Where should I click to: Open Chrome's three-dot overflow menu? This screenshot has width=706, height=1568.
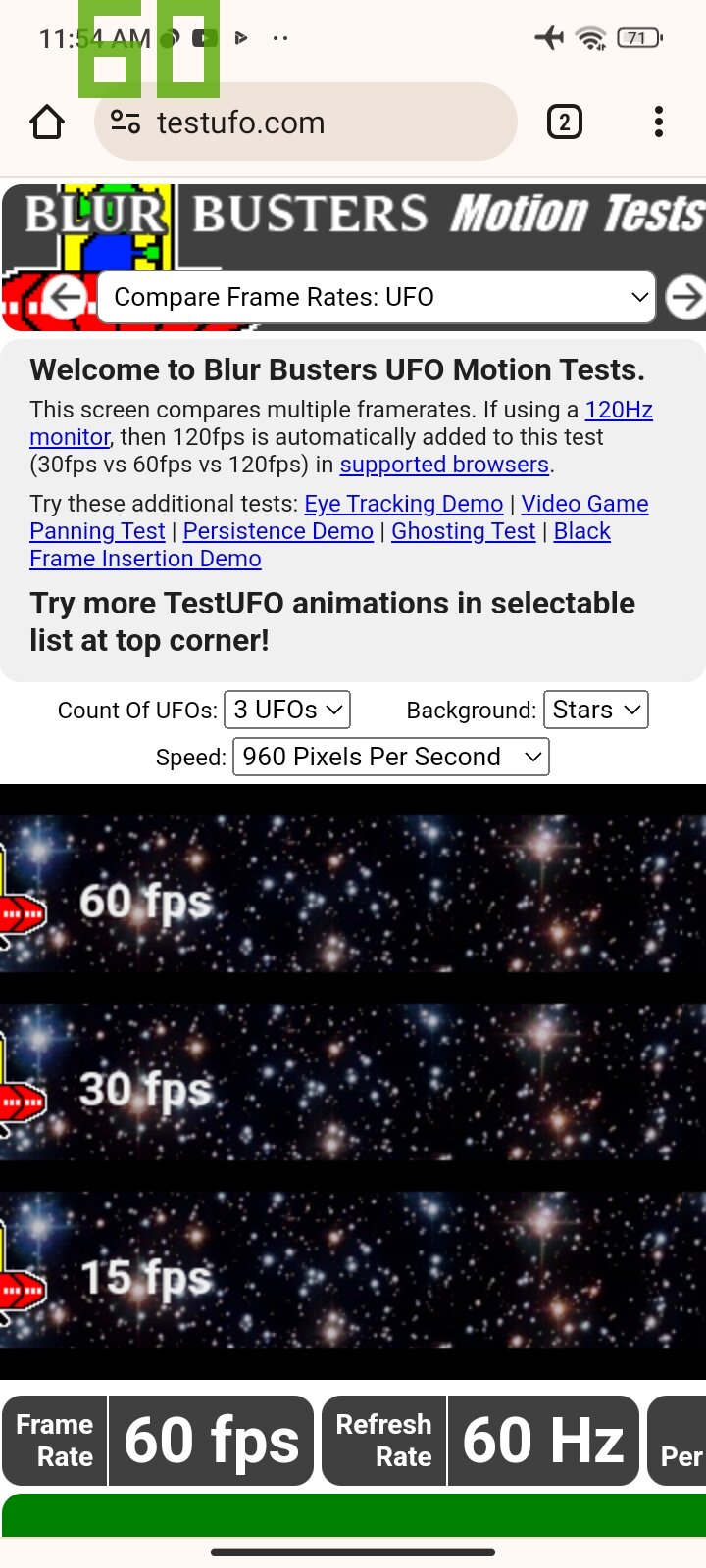tap(659, 122)
